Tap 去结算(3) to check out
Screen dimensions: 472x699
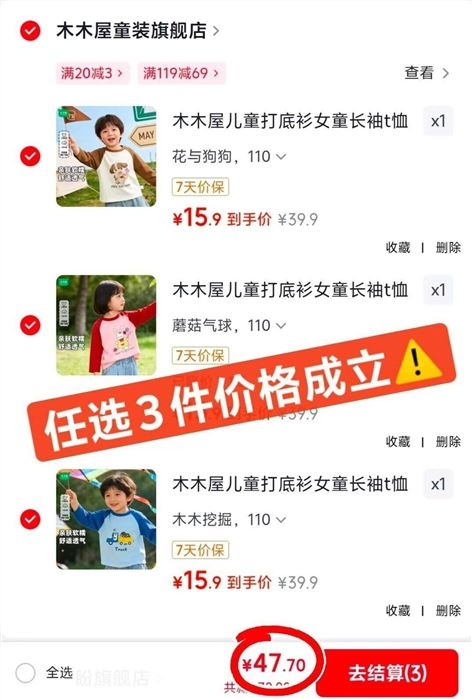(x=387, y=673)
